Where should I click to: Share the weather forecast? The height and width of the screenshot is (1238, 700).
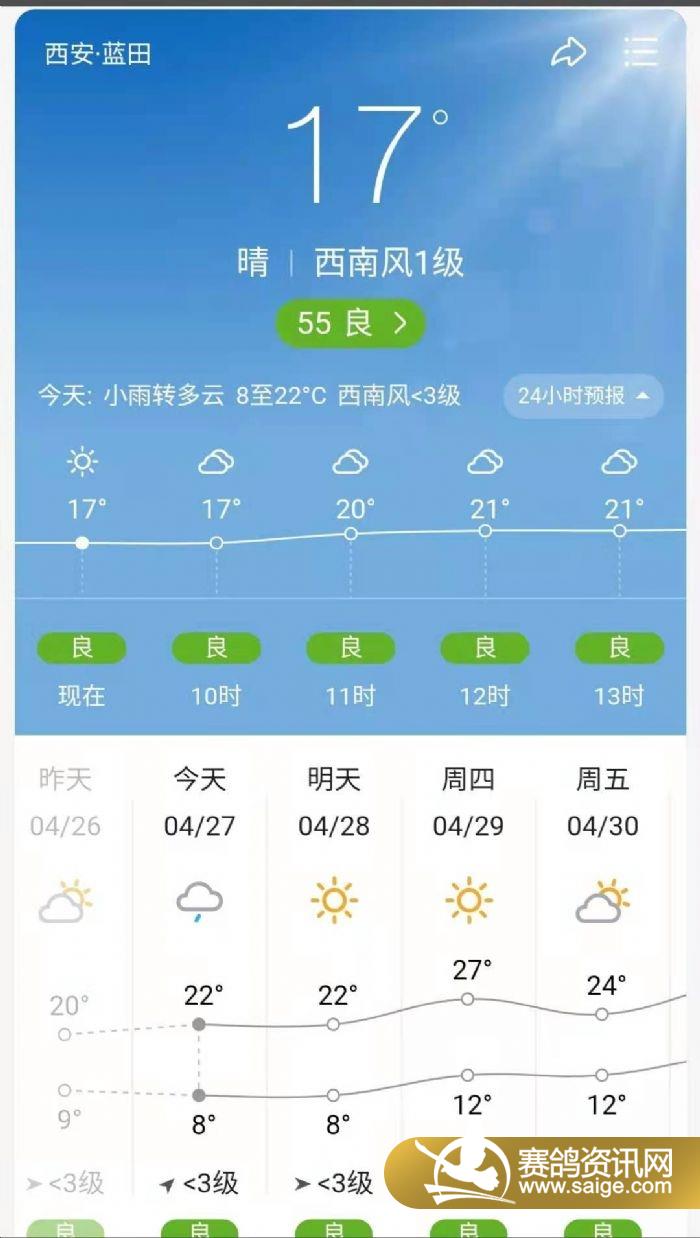pos(568,52)
